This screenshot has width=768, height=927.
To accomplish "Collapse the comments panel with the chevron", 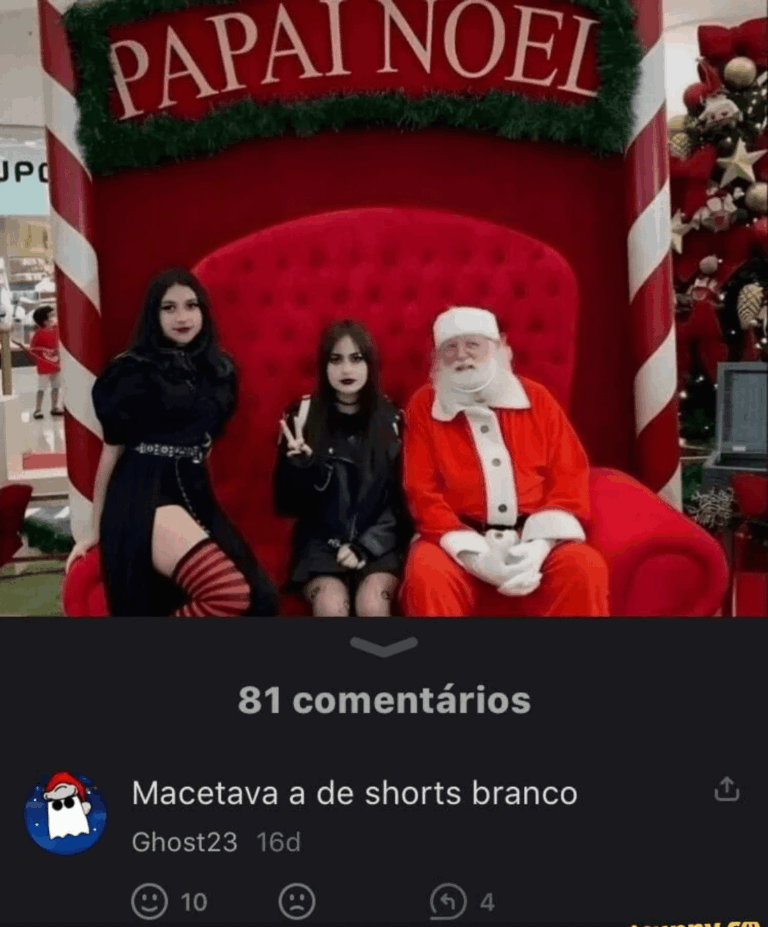I will point(384,648).
